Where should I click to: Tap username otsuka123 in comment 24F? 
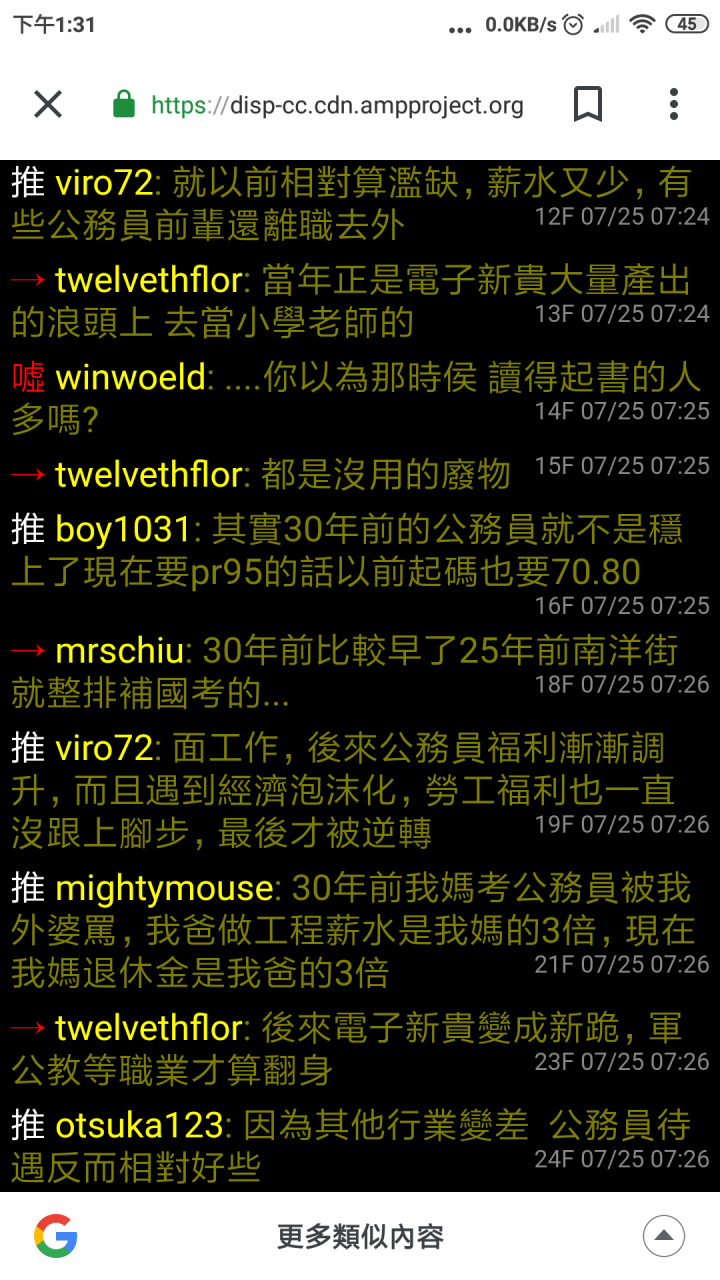(x=135, y=1126)
